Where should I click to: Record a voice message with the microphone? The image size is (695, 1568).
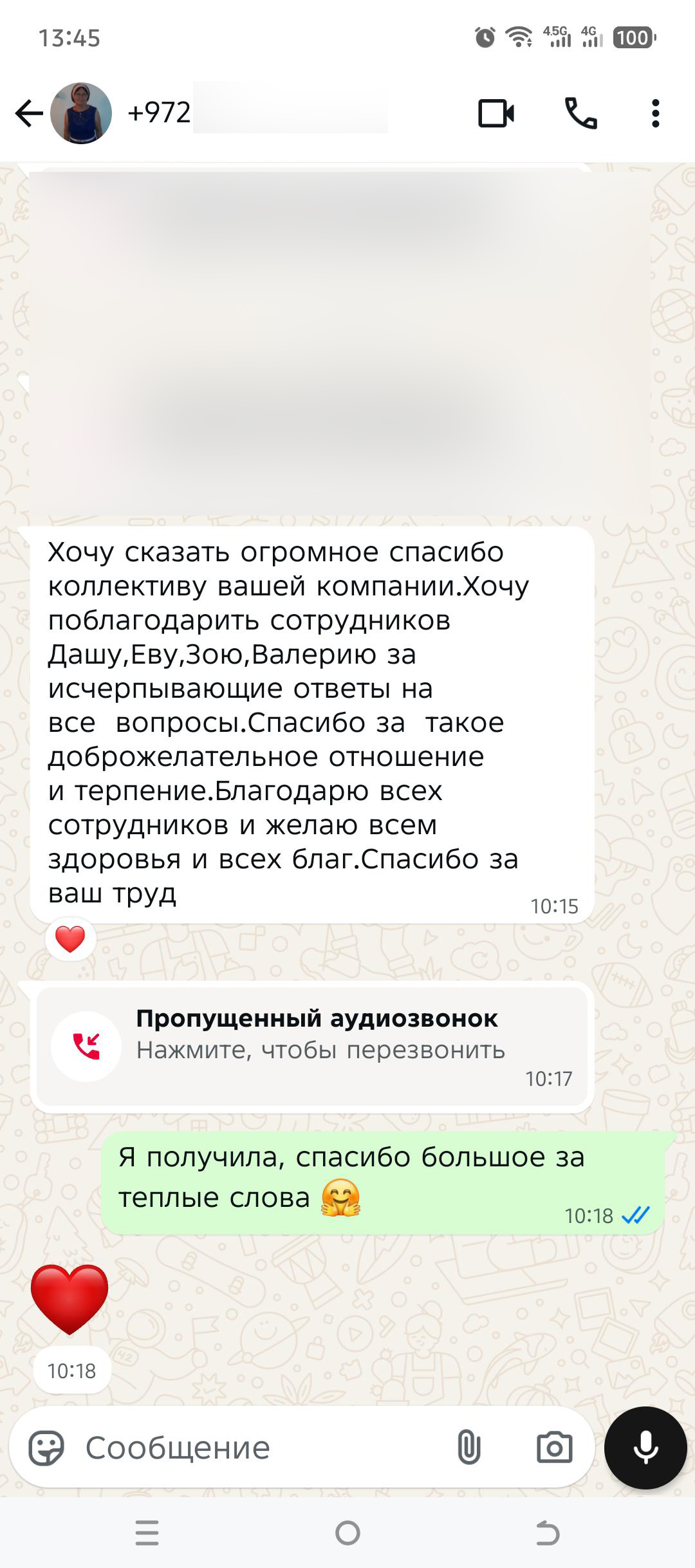pyautogui.click(x=645, y=1448)
